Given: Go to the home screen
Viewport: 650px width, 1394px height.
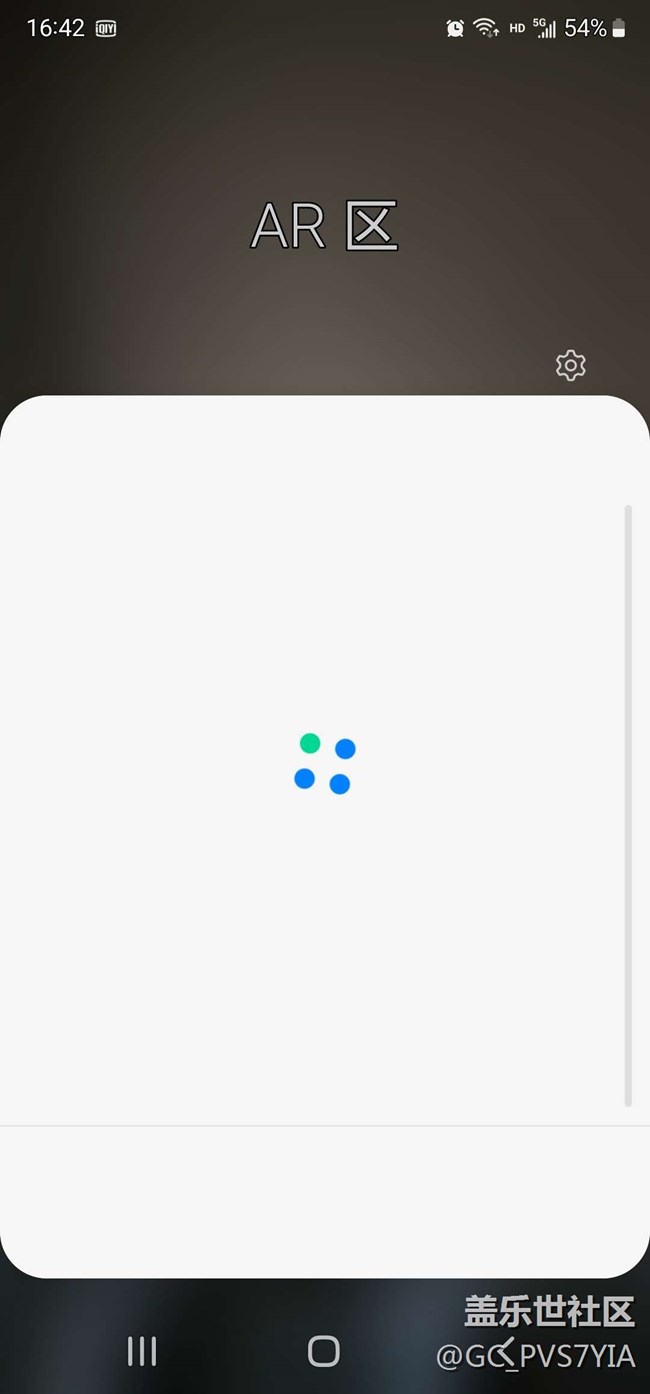Looking at the screenshot, I should point(324,1351).
